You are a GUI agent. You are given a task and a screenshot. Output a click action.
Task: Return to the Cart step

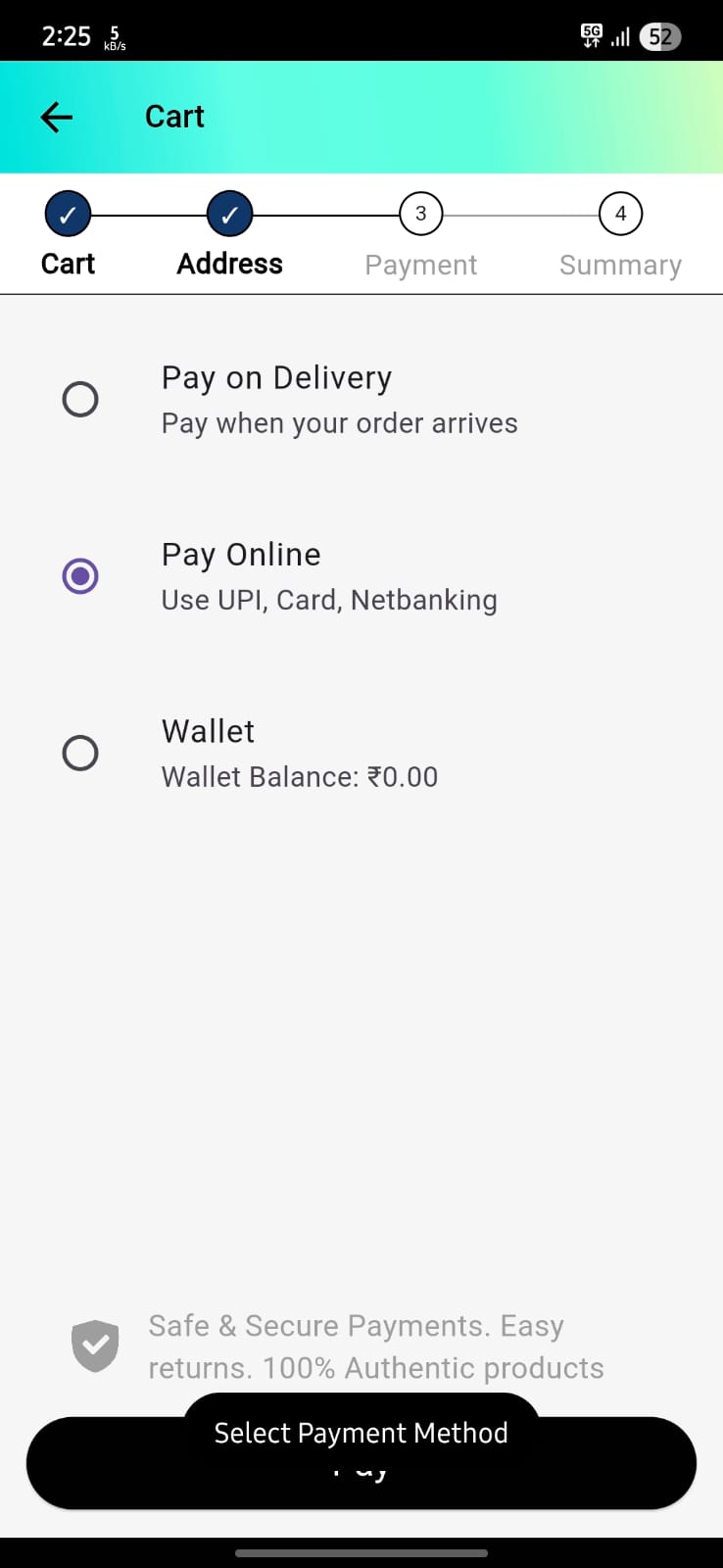68,215
